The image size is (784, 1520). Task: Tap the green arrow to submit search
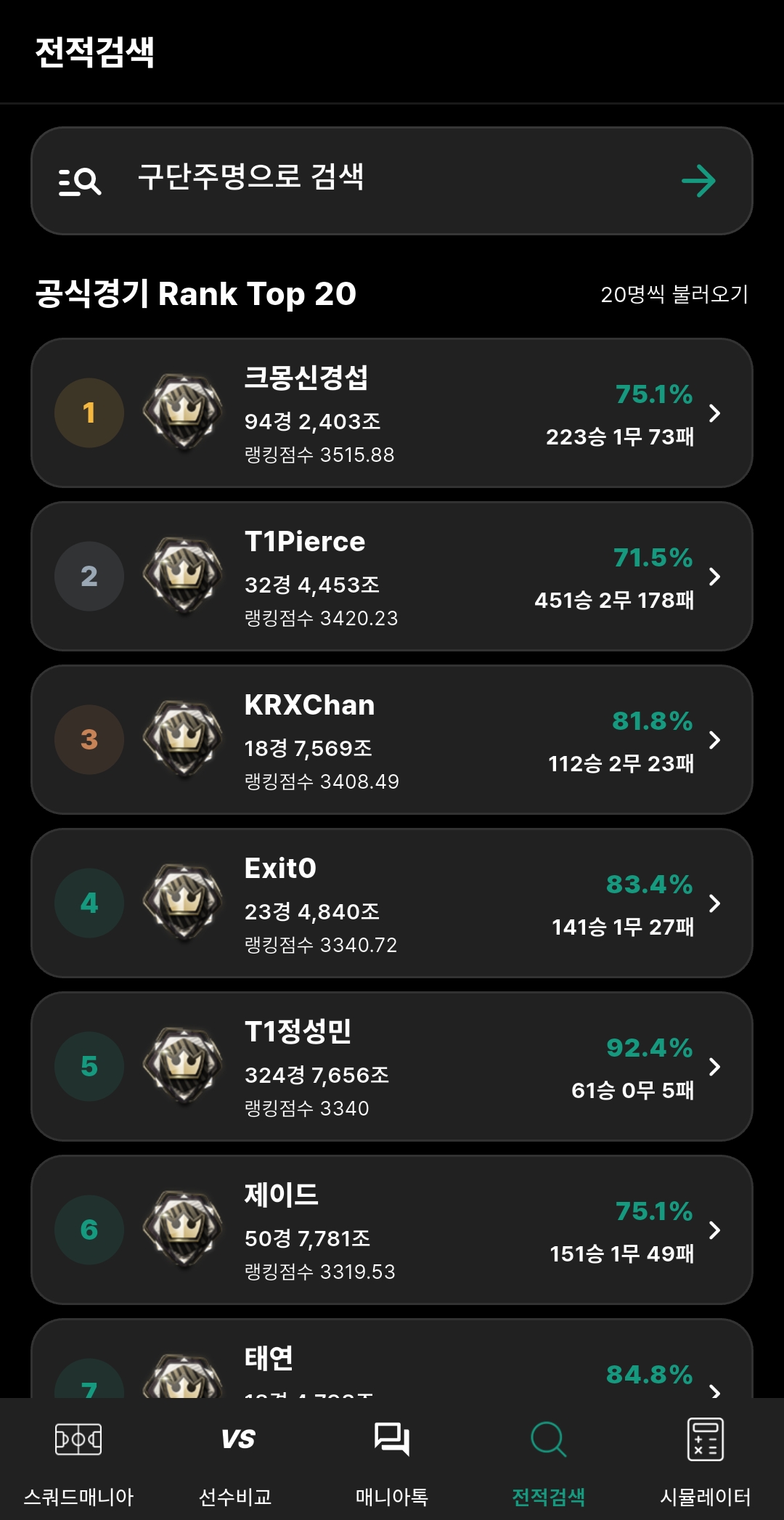point(698,181)
